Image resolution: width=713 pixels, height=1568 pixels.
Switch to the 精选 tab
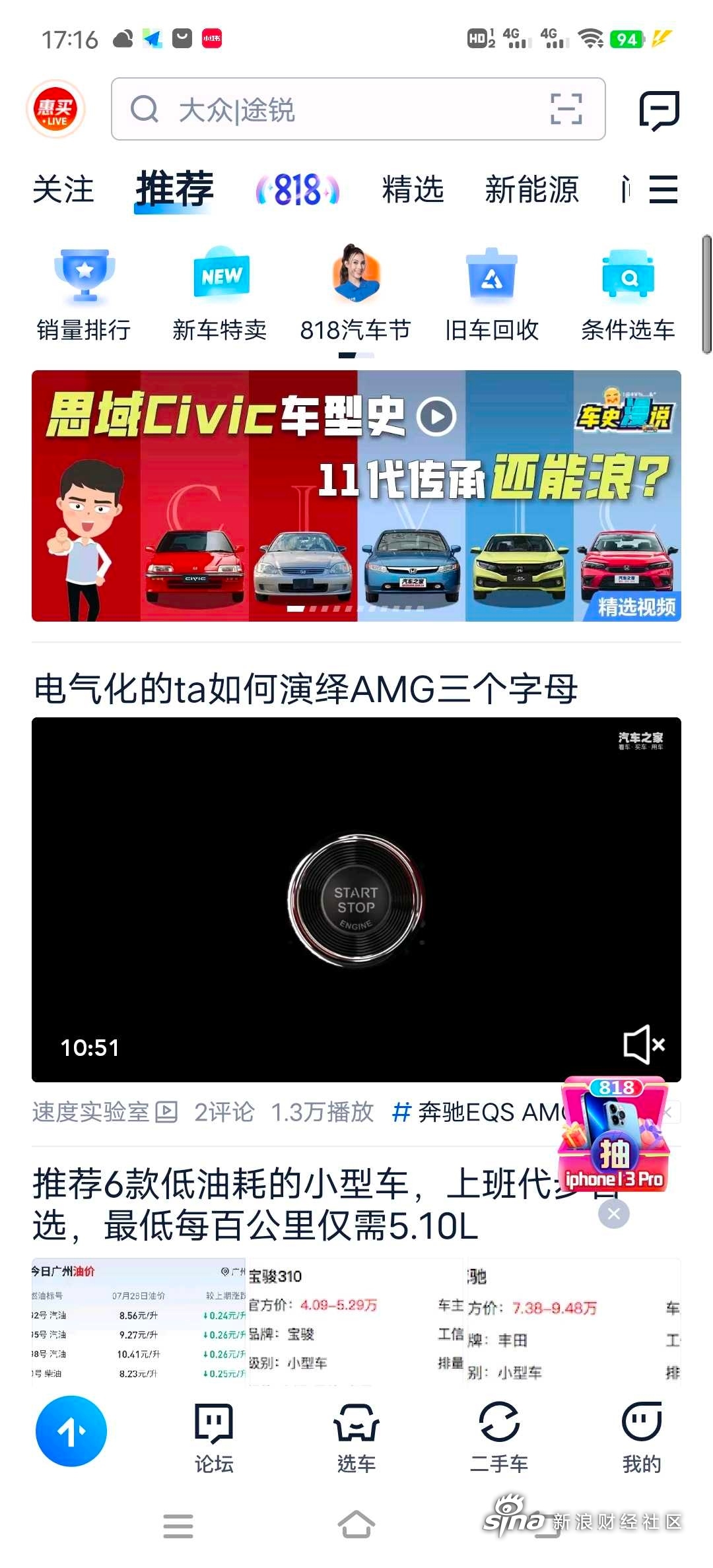click(x=413, y=190)
